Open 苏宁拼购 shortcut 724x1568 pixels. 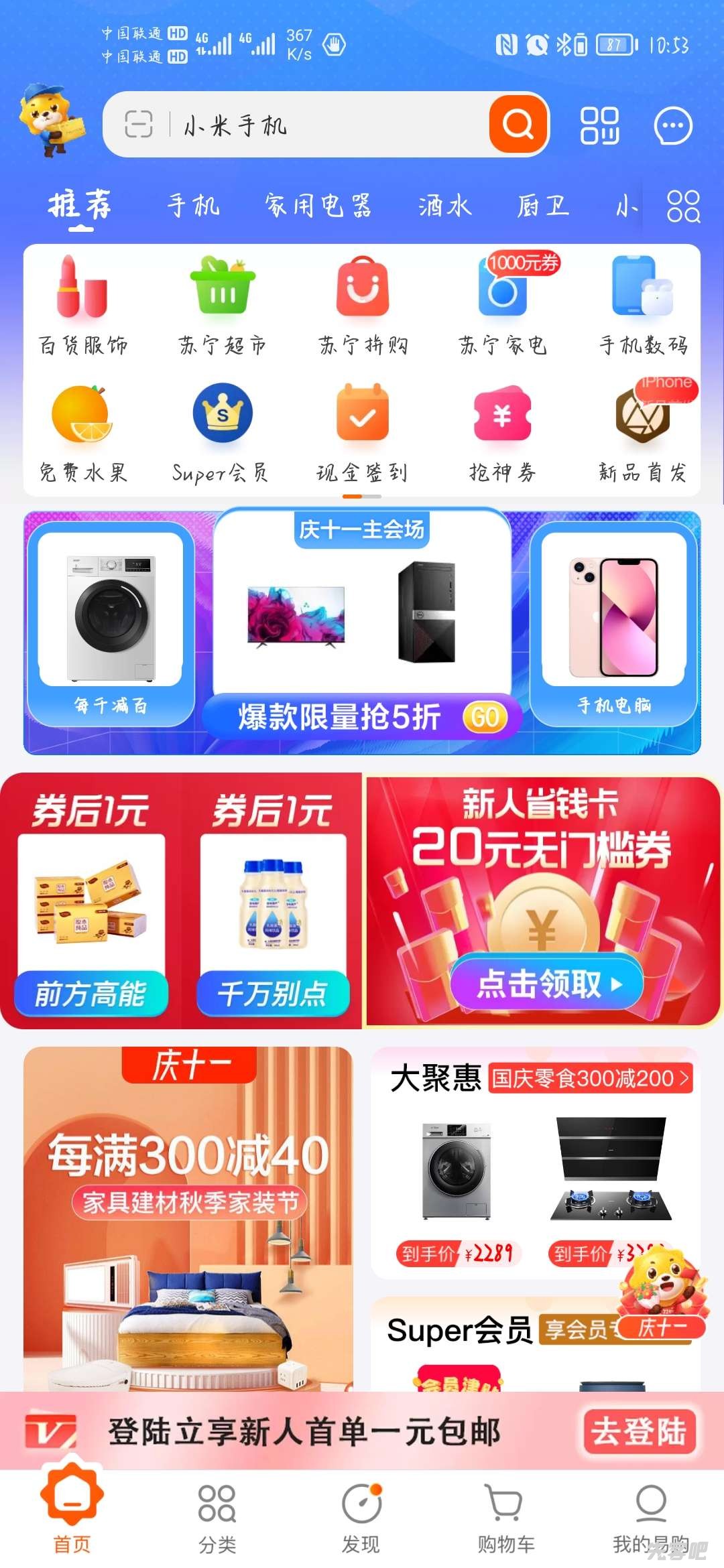click(363, 305)
